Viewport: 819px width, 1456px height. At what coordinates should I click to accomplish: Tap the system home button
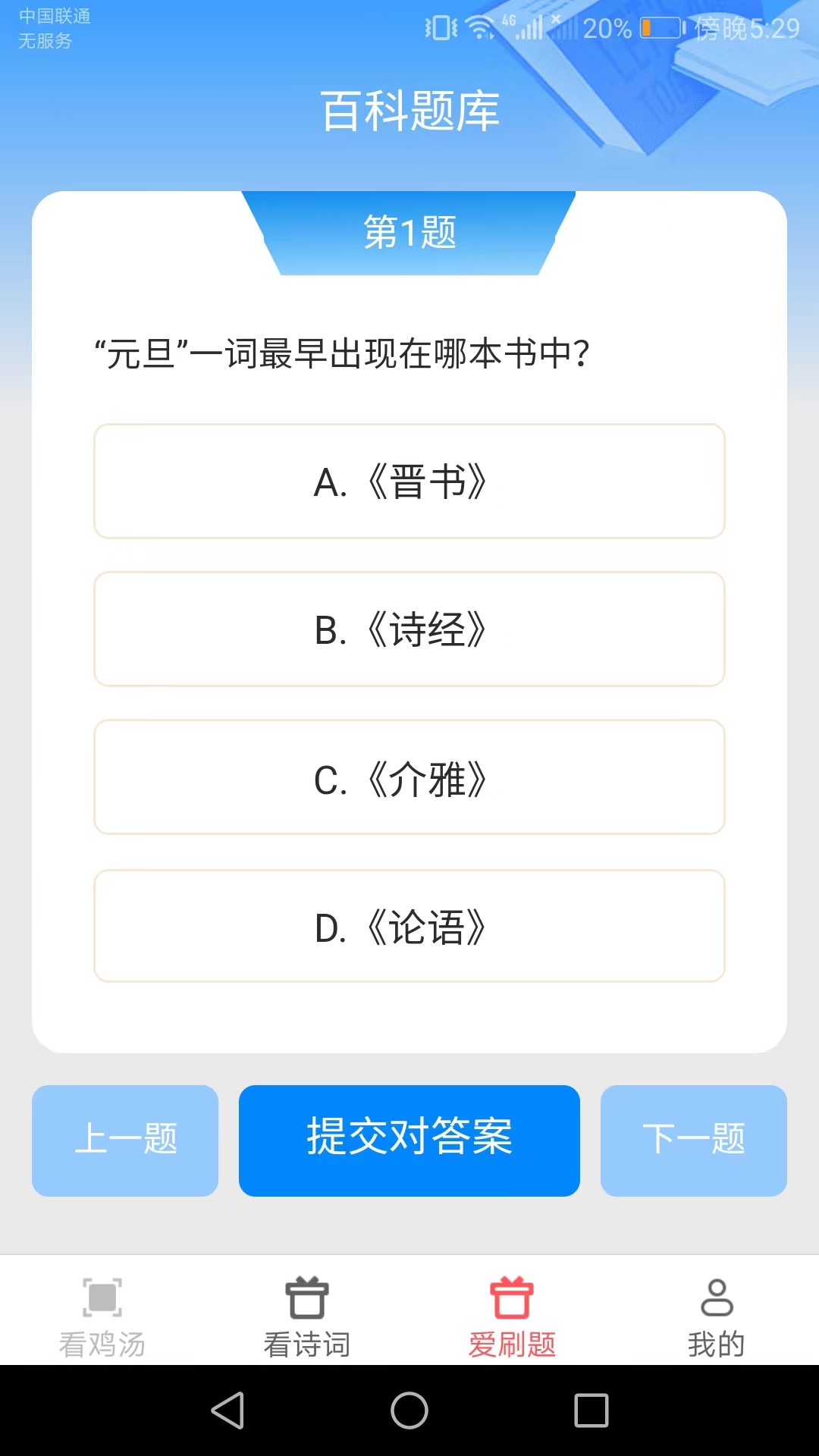click(x=409, y=1410)
